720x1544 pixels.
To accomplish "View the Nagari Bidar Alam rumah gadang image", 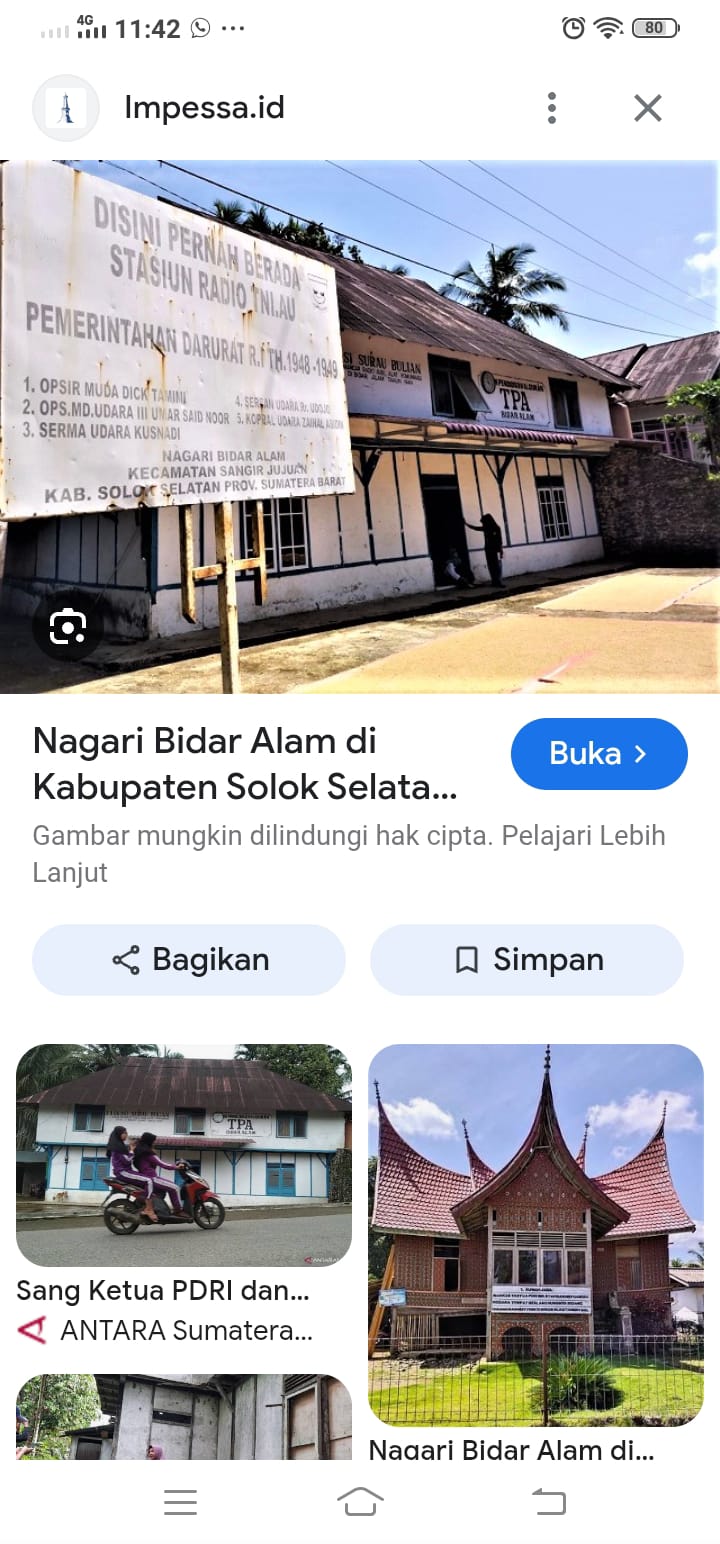I will (x=536, y=1235).
